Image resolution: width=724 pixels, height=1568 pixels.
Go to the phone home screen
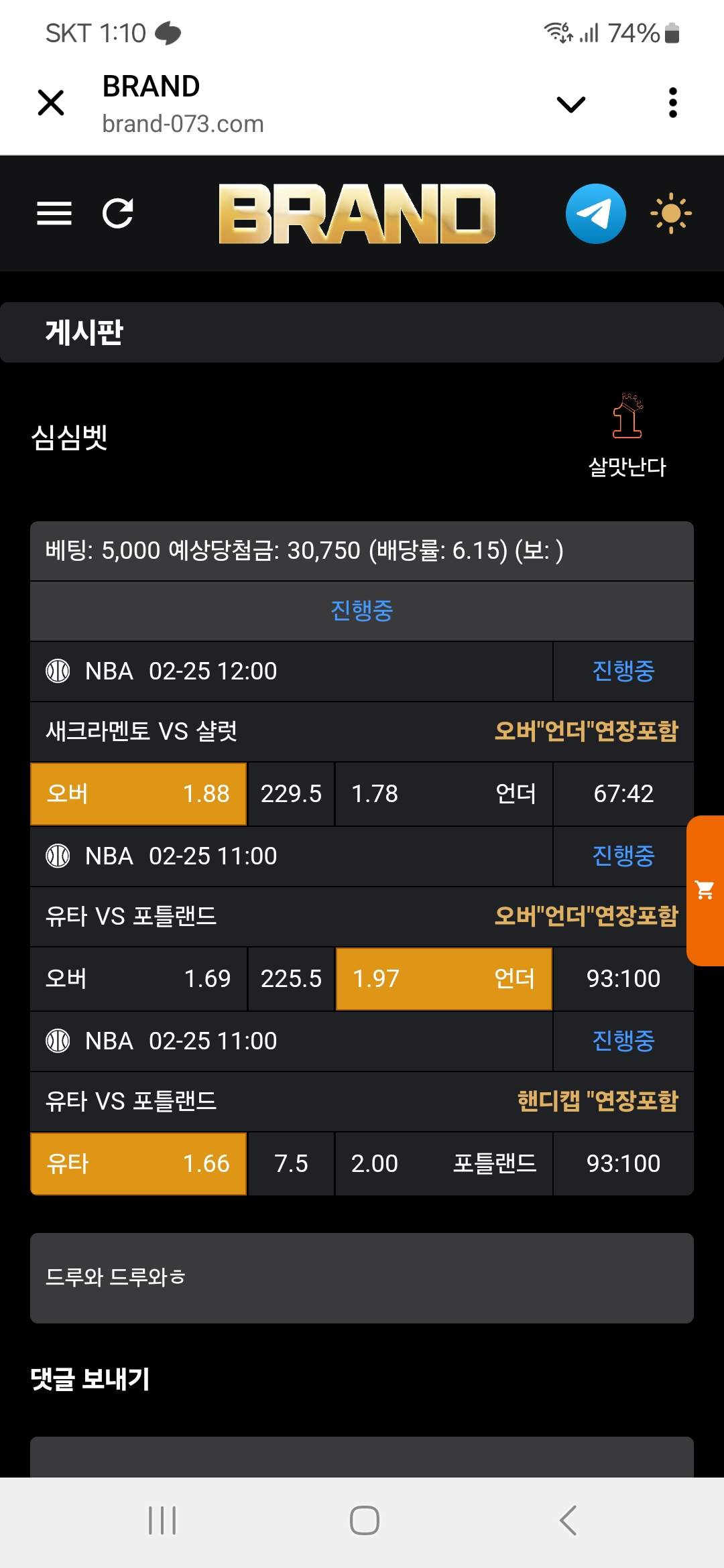364,1520
